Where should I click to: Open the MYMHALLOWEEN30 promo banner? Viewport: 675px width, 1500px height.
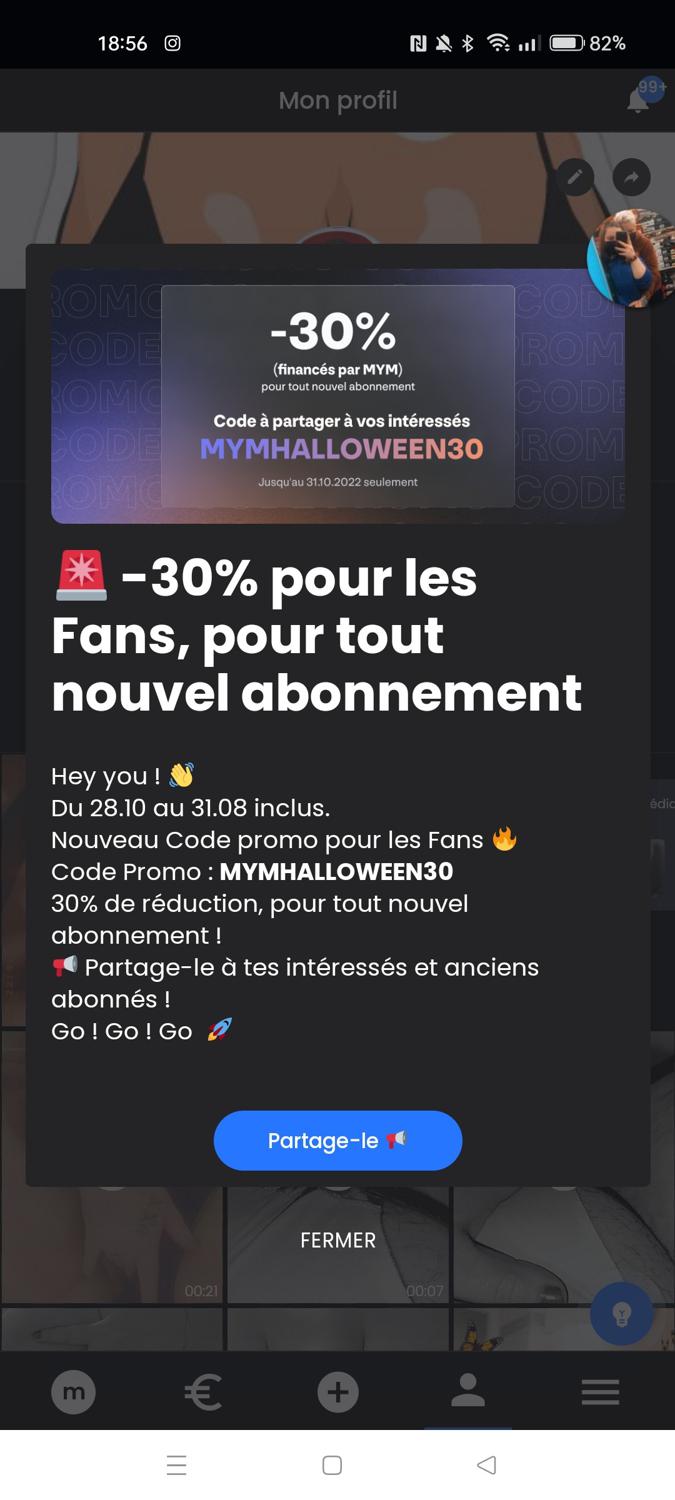tap(338, 396)
